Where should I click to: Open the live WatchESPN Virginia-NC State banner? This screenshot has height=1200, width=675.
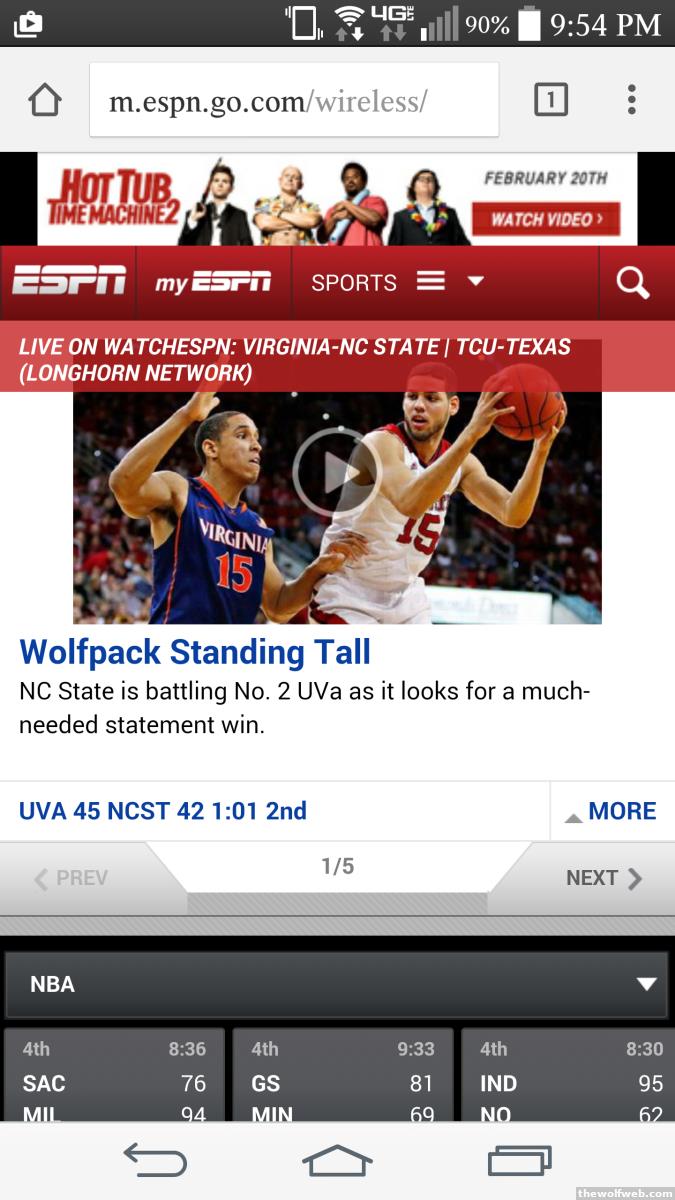(300, 360)
